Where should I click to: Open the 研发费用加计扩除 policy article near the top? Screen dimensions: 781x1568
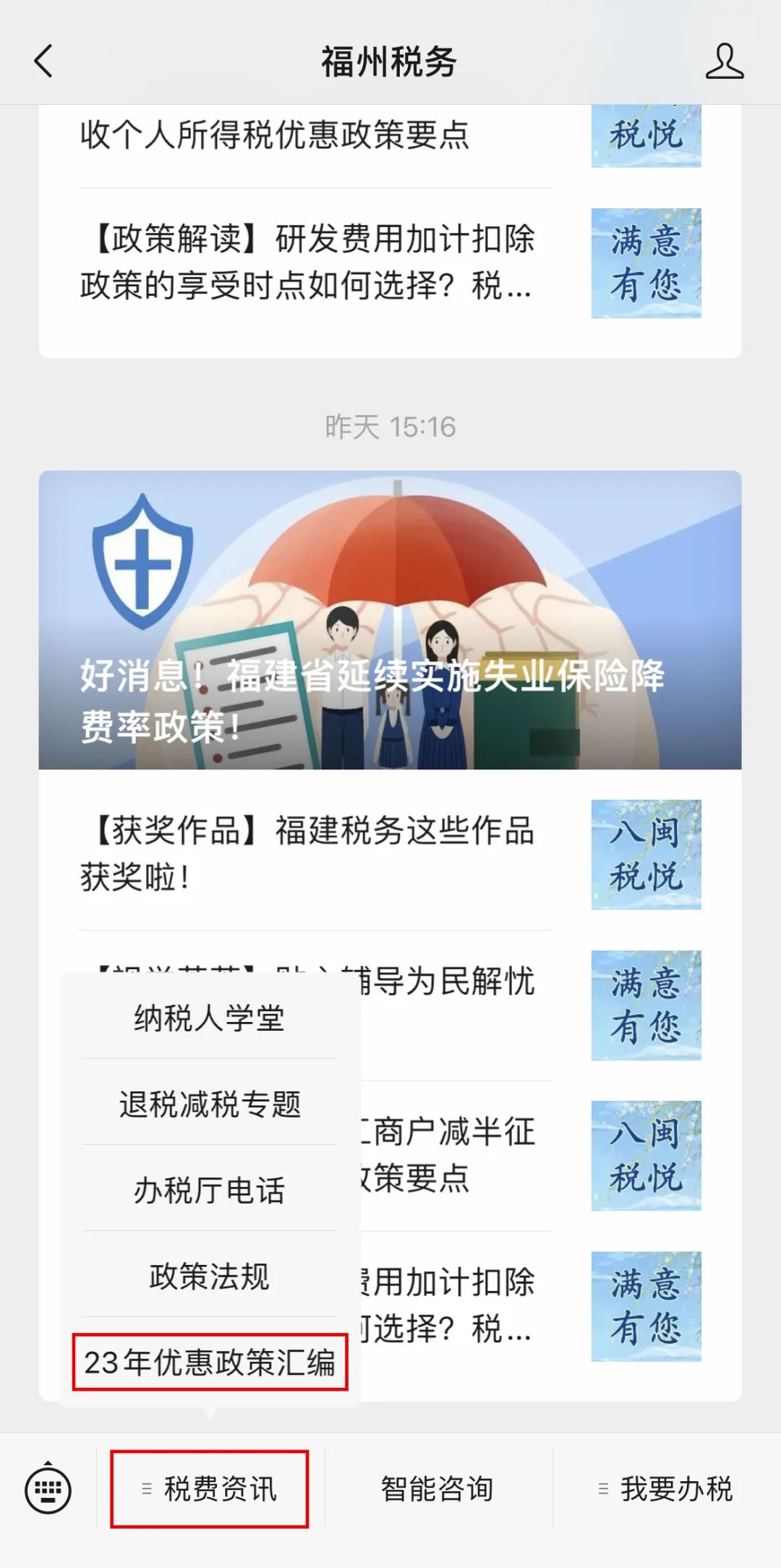[x=390, y=263]
